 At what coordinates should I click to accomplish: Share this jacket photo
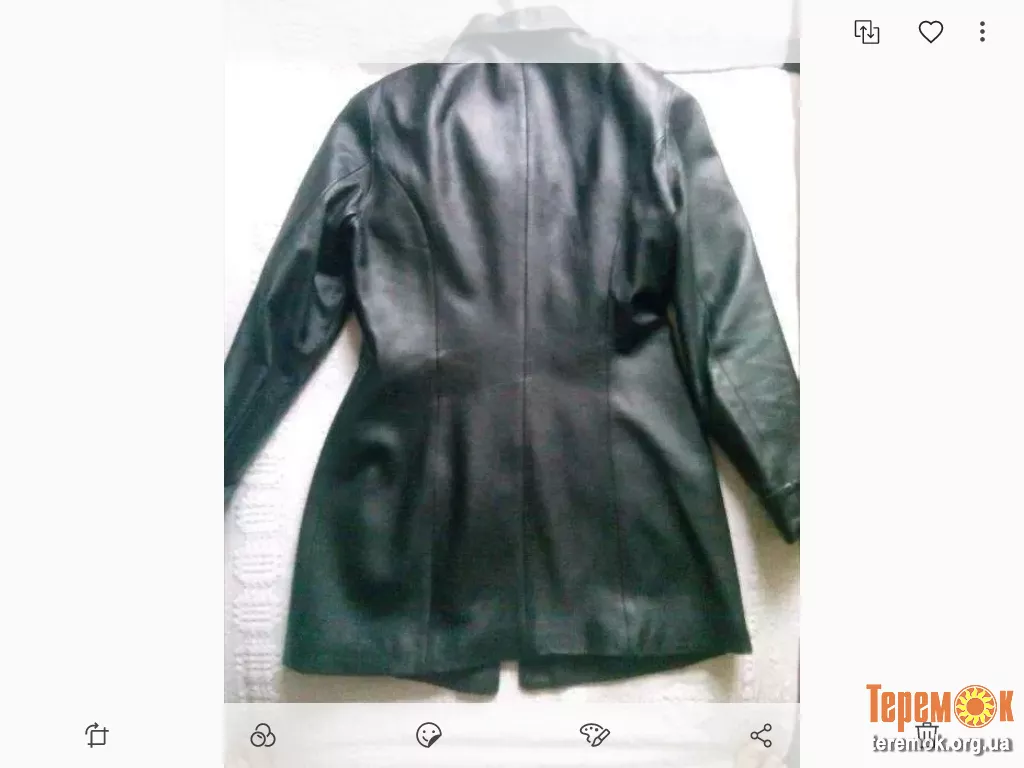[761, 736]
